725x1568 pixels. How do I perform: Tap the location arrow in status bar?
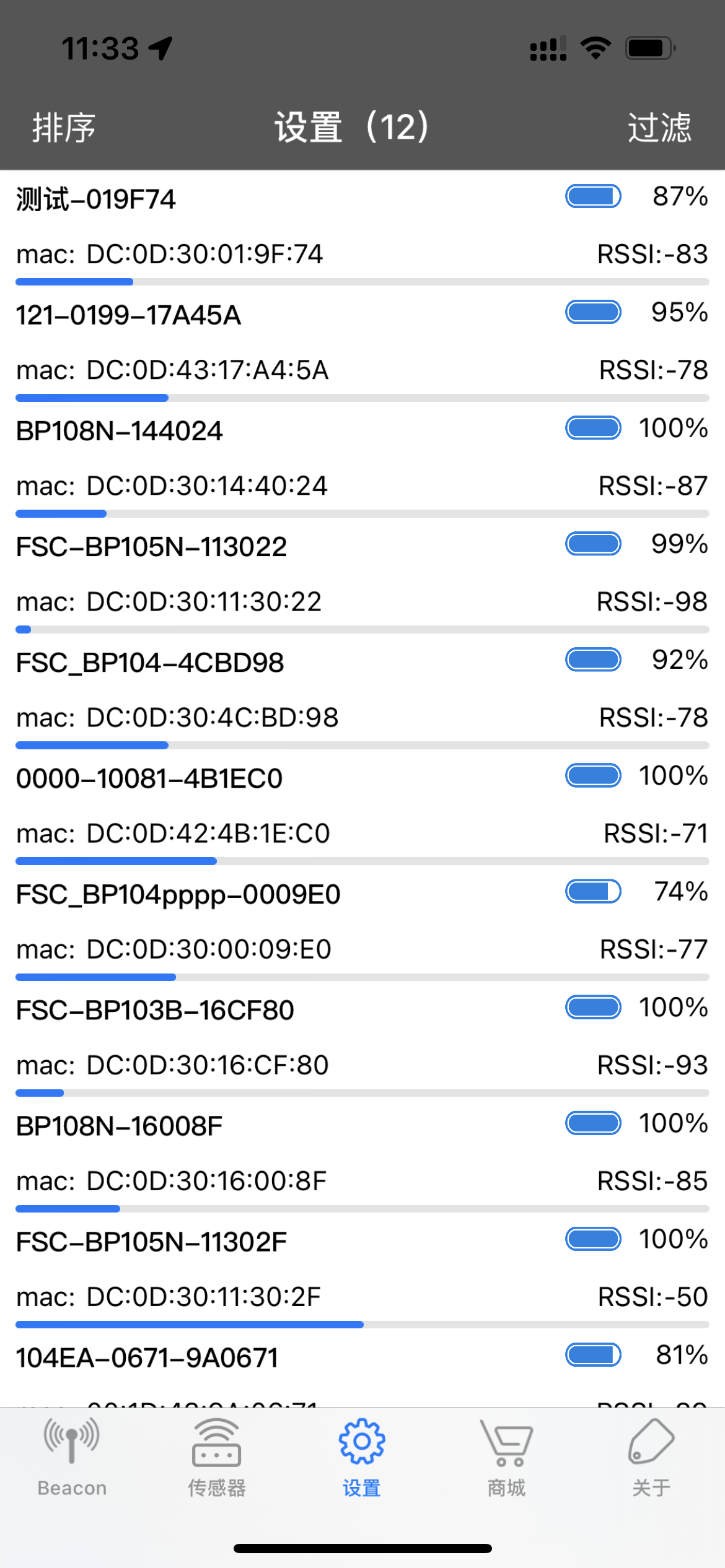coord(160,47)
